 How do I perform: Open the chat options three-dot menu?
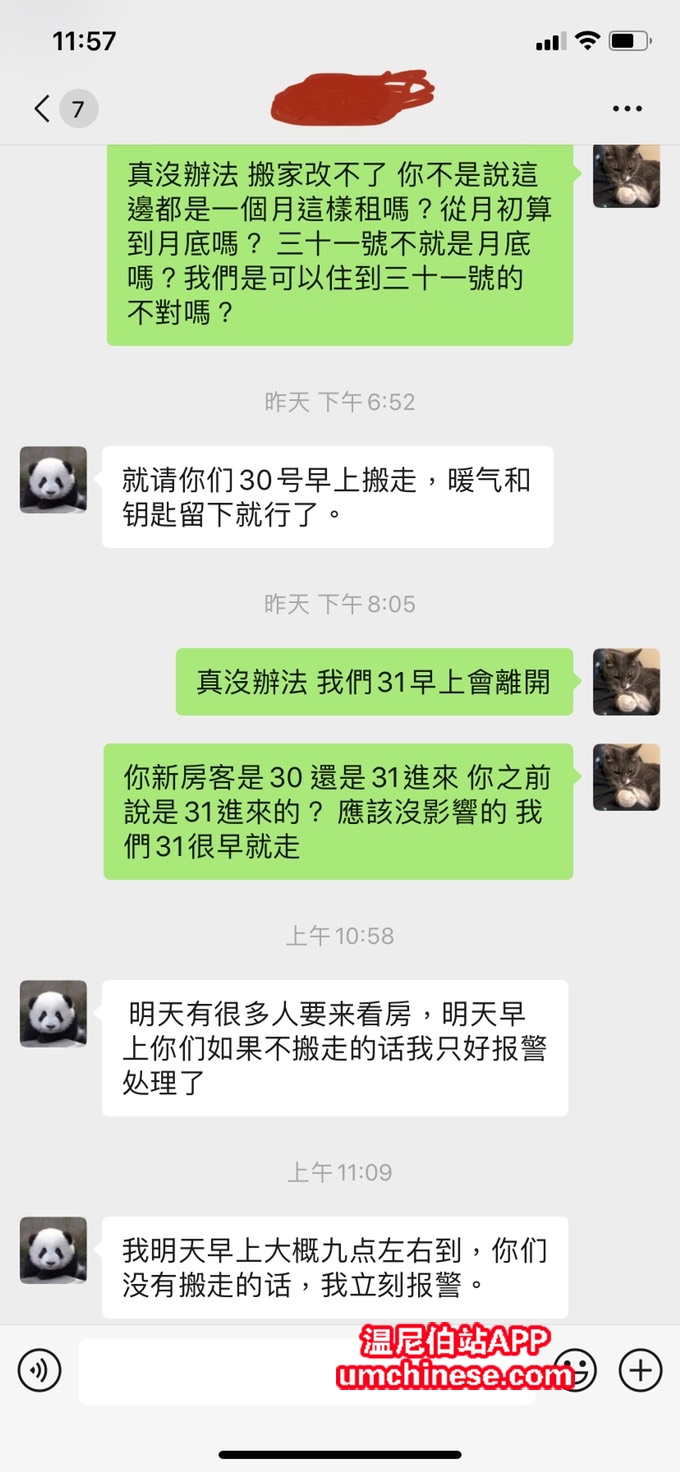pos(627,108)
